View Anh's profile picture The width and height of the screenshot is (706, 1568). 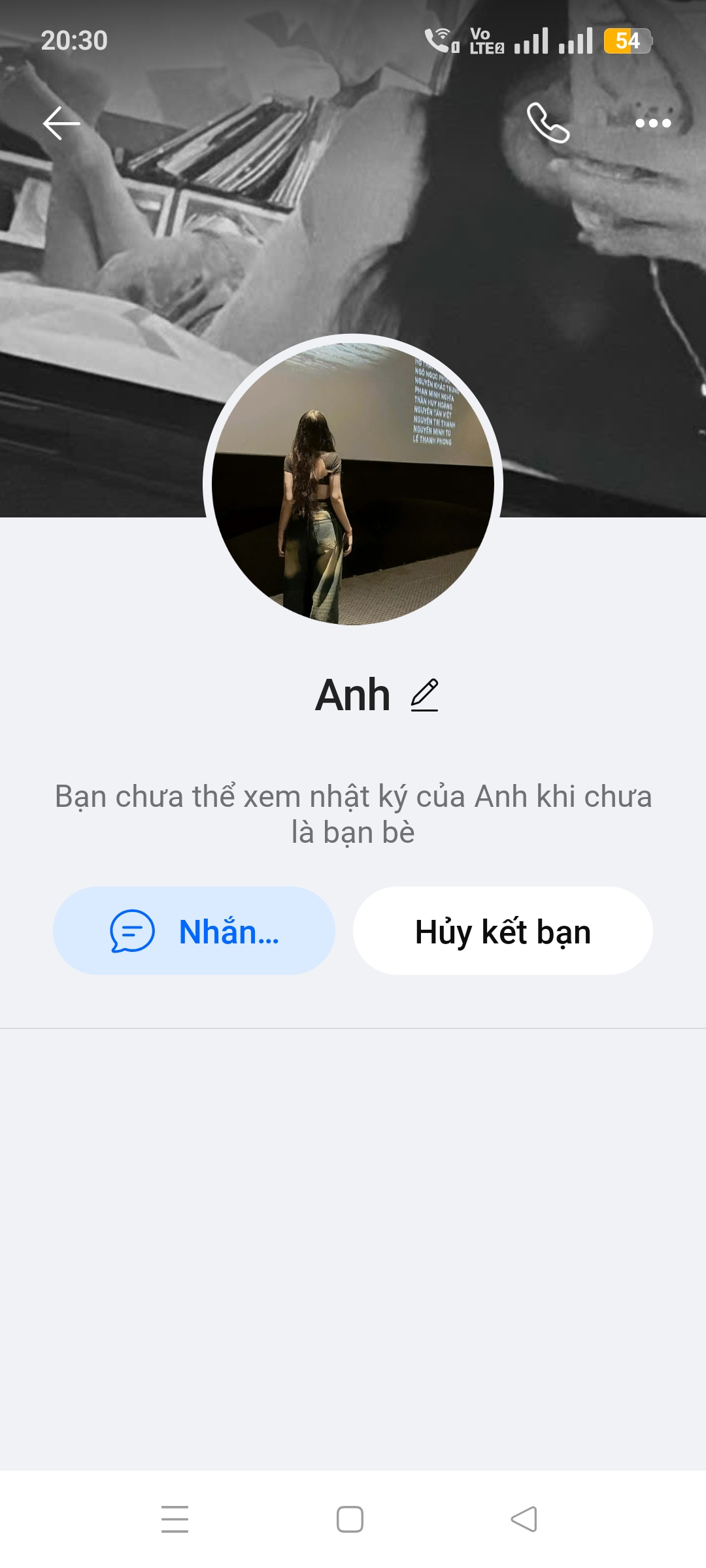353,483
